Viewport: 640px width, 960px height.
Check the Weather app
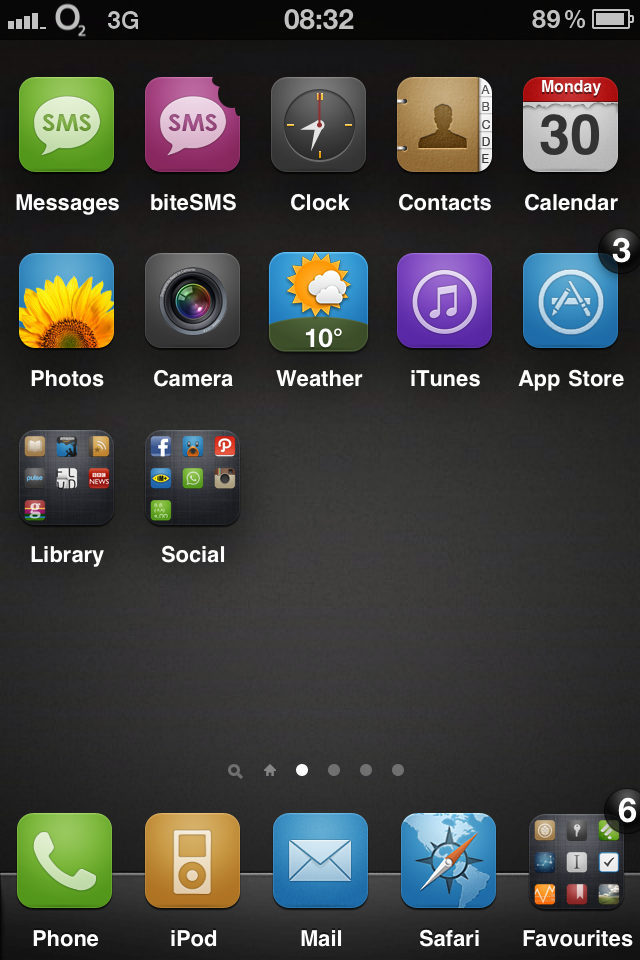point(318,301)
